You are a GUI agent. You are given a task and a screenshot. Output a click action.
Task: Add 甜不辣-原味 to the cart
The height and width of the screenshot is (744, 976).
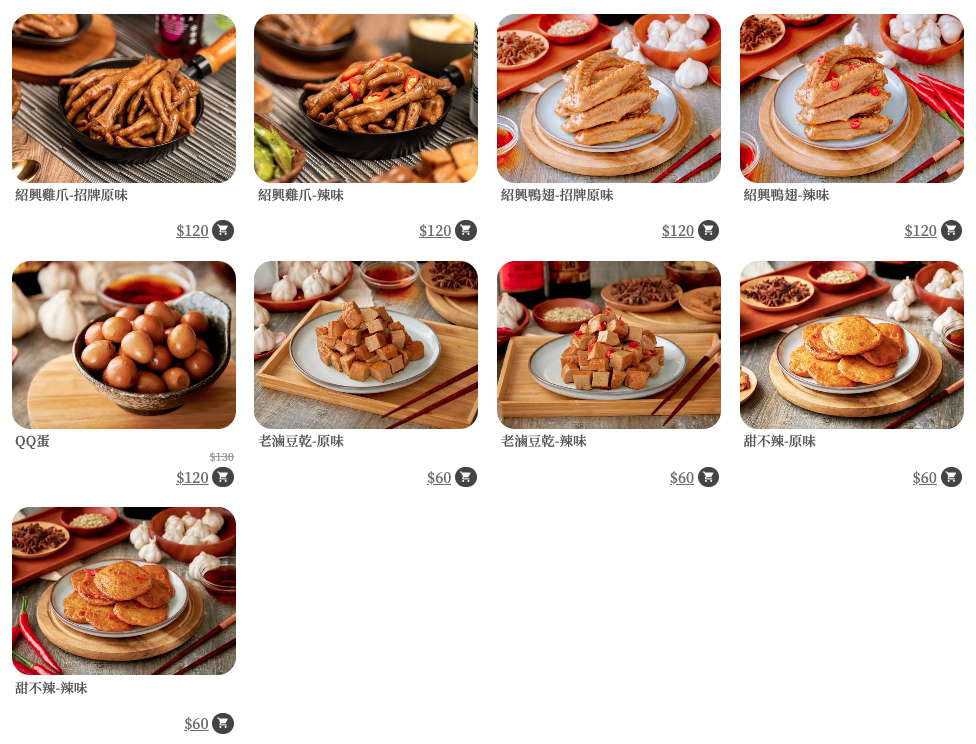(951, 477)
